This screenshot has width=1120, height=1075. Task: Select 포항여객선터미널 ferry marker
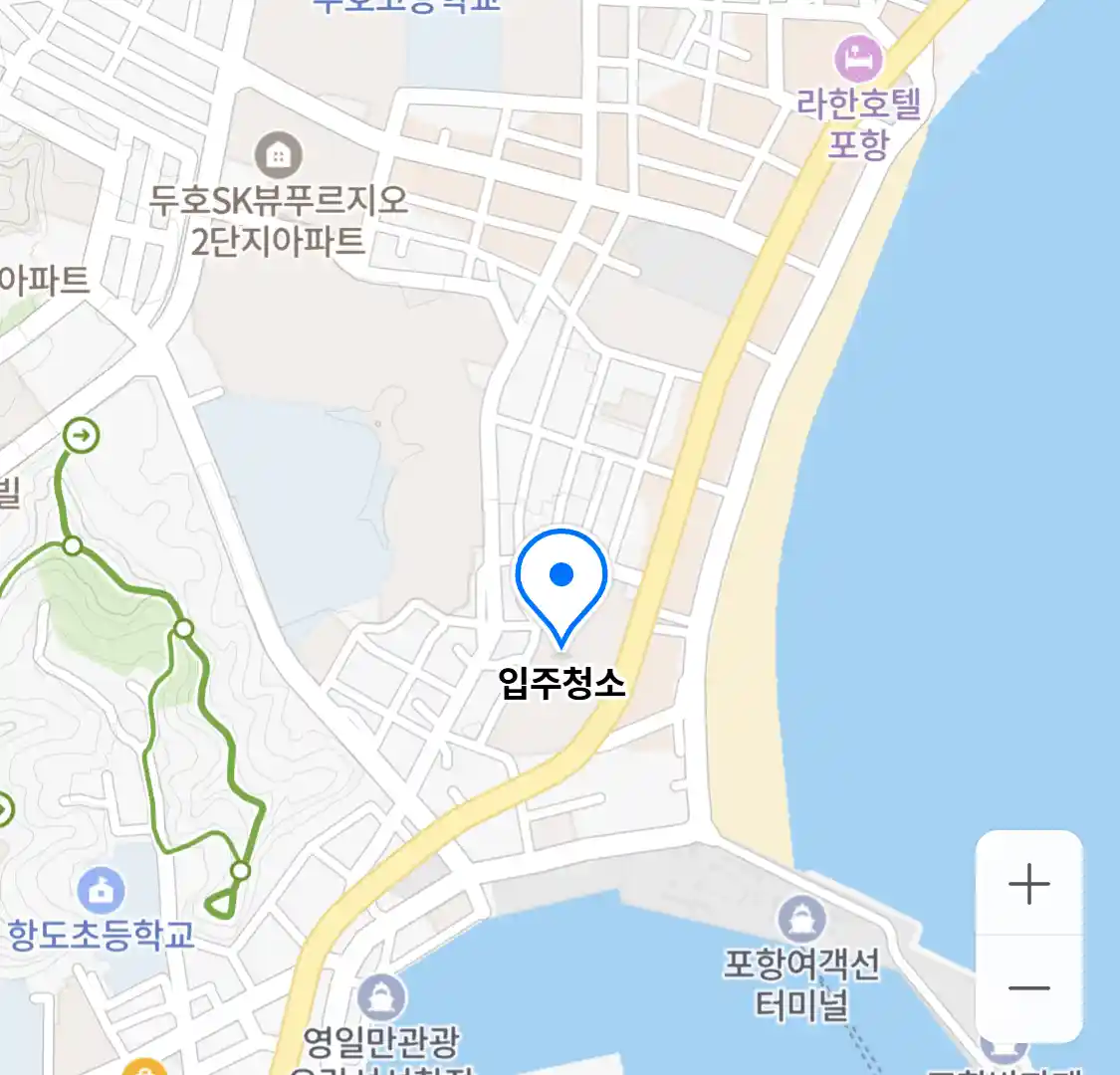[x=802, y=919]
